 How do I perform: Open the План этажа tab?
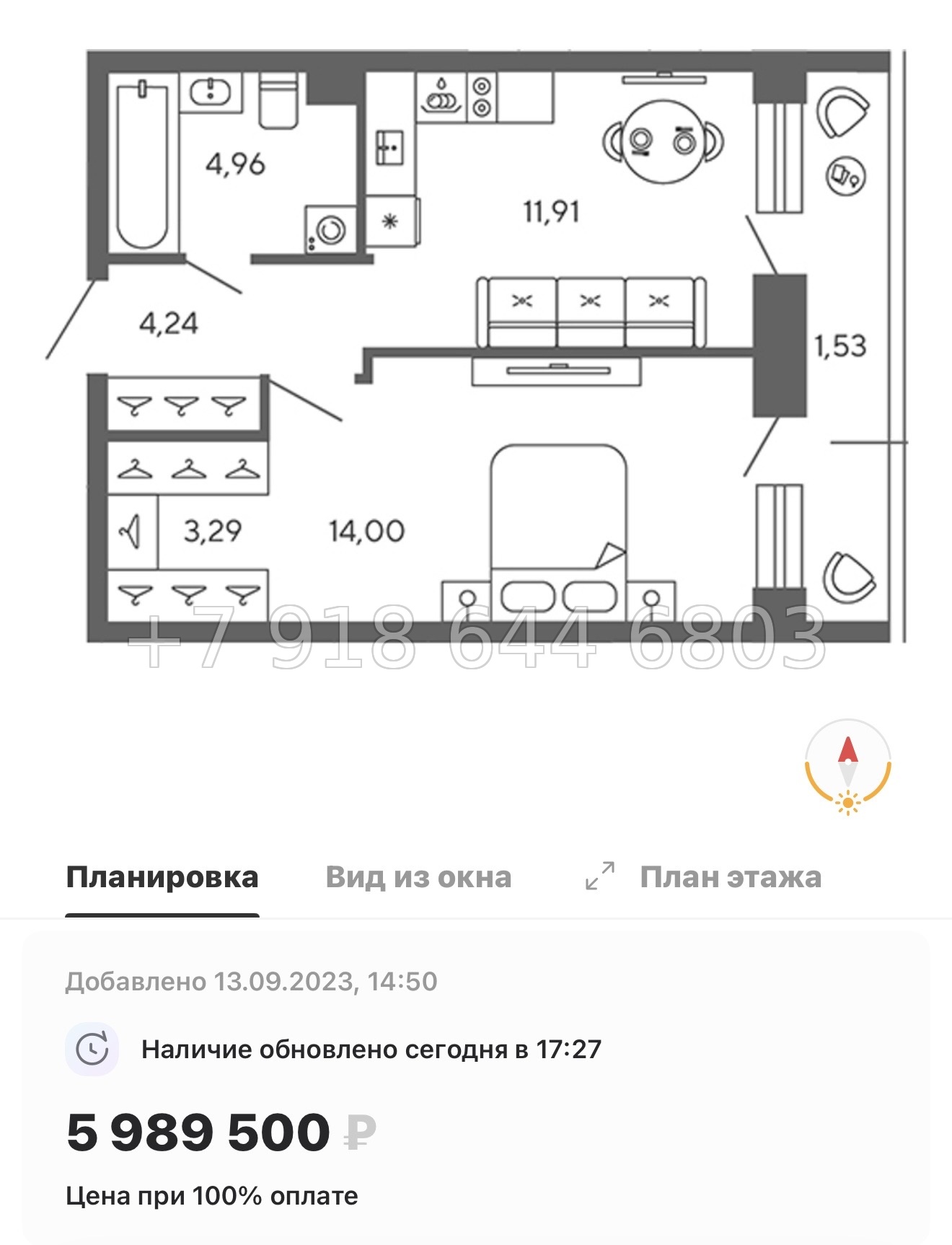click(730, 876)
